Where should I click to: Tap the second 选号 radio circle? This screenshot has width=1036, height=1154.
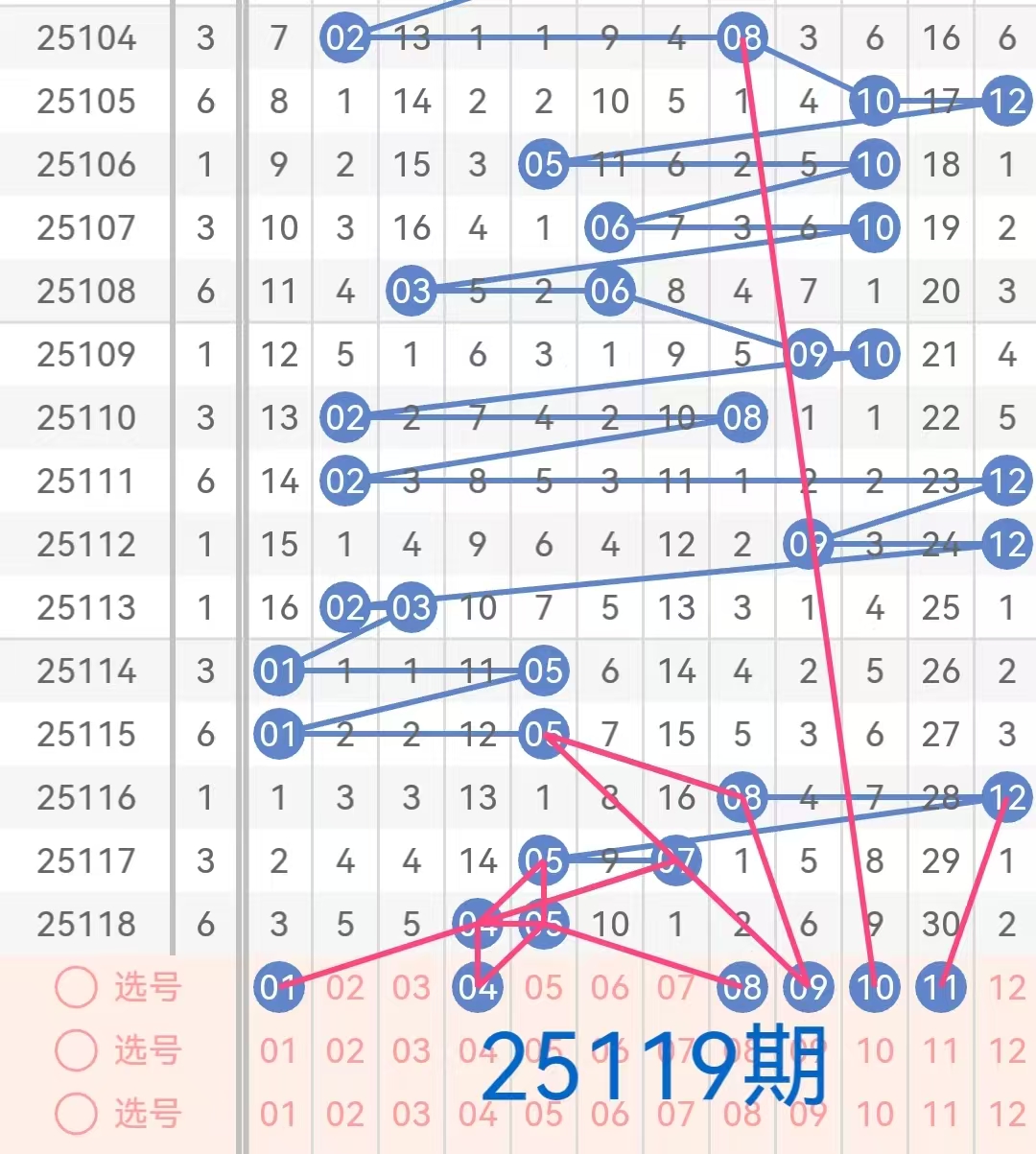pos(76,1050)
